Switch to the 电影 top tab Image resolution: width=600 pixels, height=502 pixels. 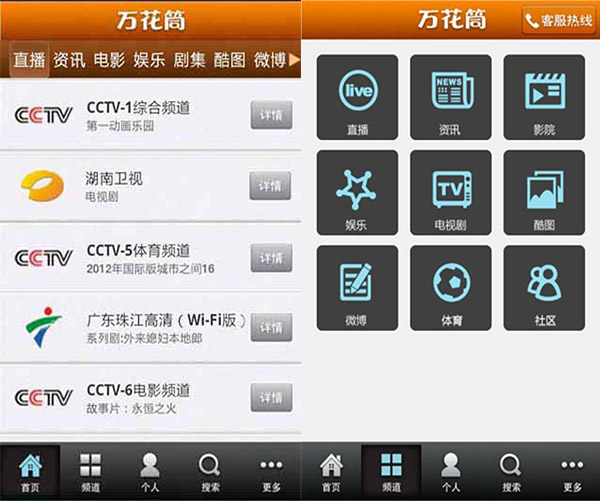(109, 60)
